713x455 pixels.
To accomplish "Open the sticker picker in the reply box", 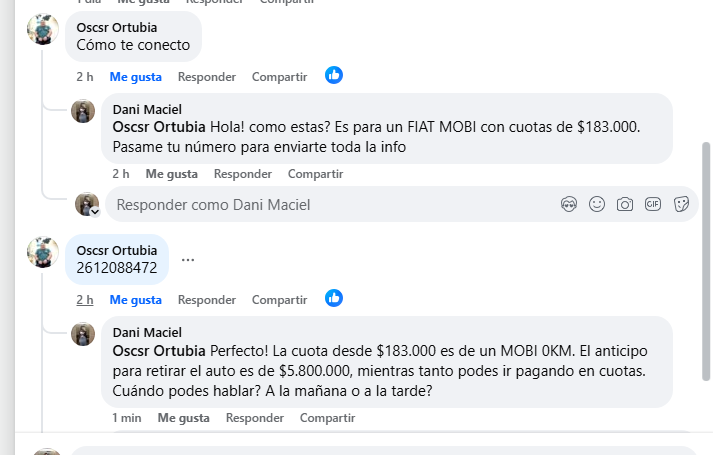I will (x=681, y=205).
